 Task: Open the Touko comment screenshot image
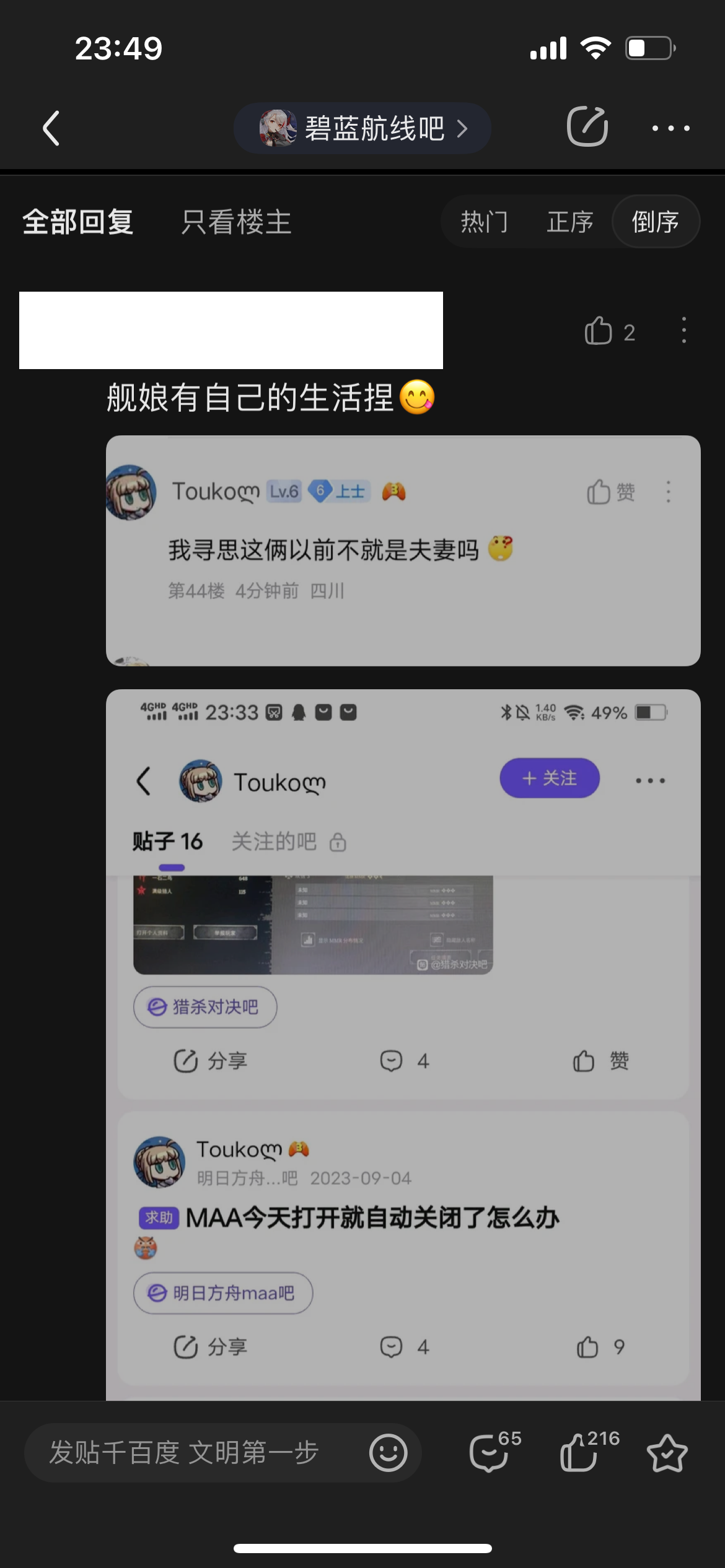click(403, 551)
